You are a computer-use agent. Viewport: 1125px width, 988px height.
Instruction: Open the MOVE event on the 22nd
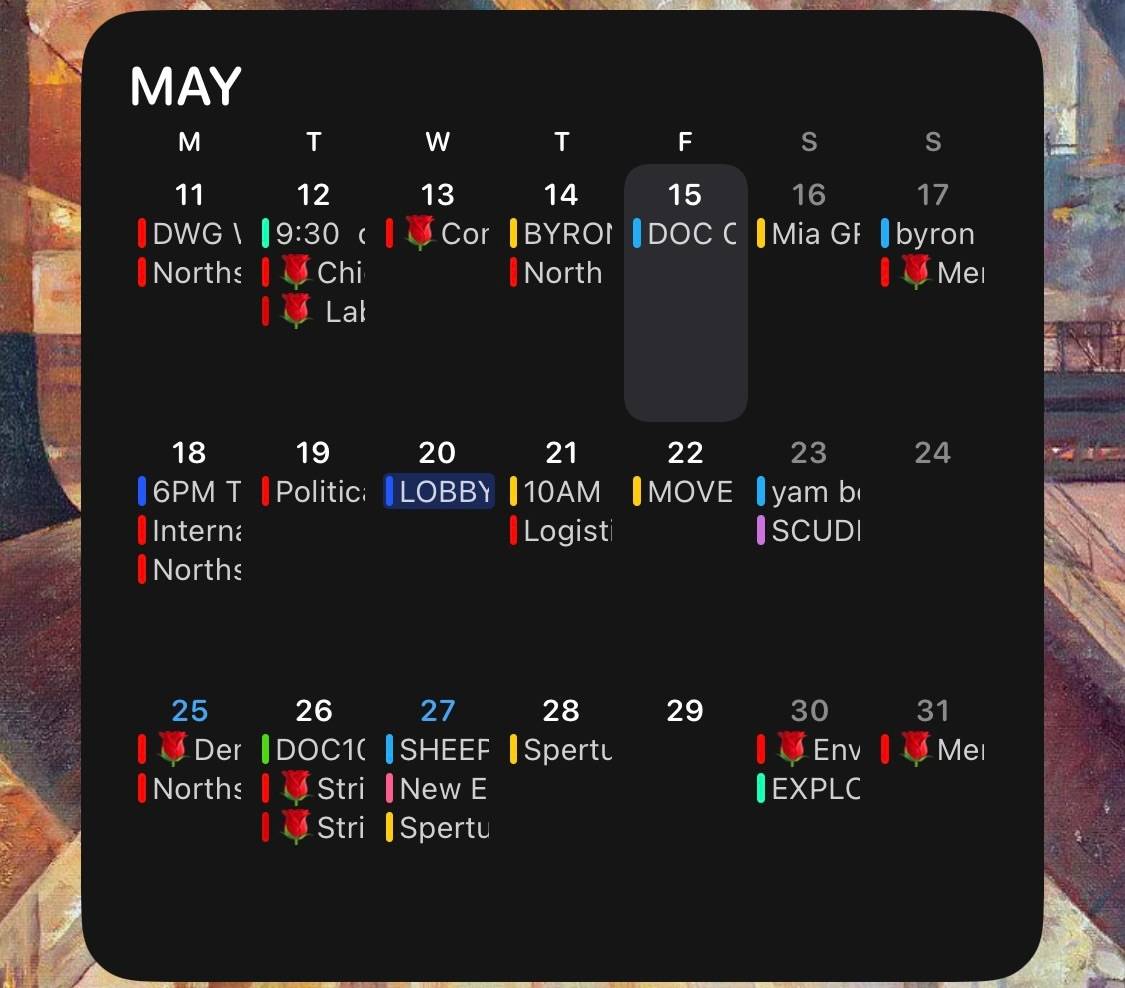pos(685,491)
